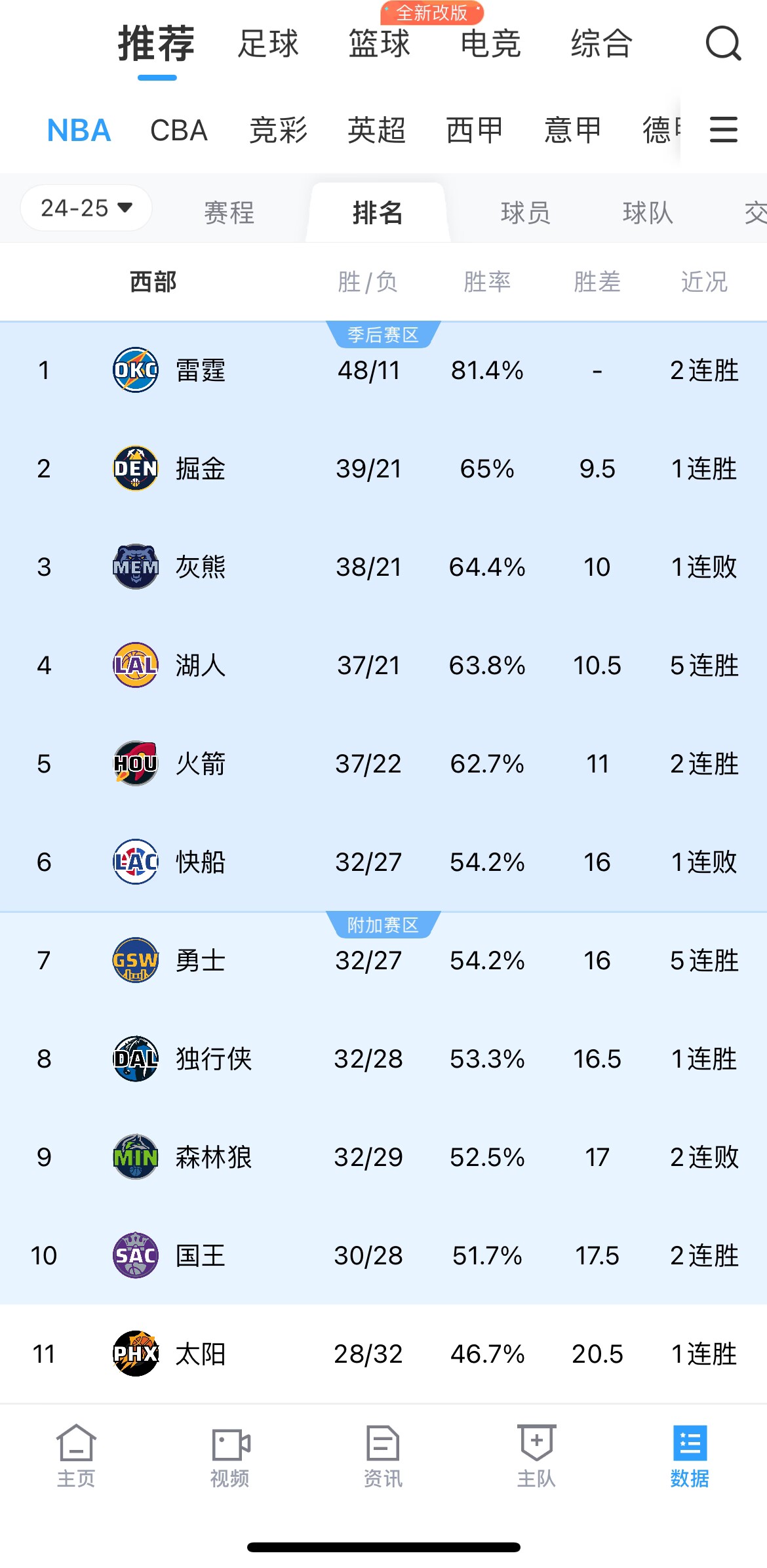Open the league list hamburger menu
Screen dimensions: 767x1568
pyautogui.click(x=723, y=130)
